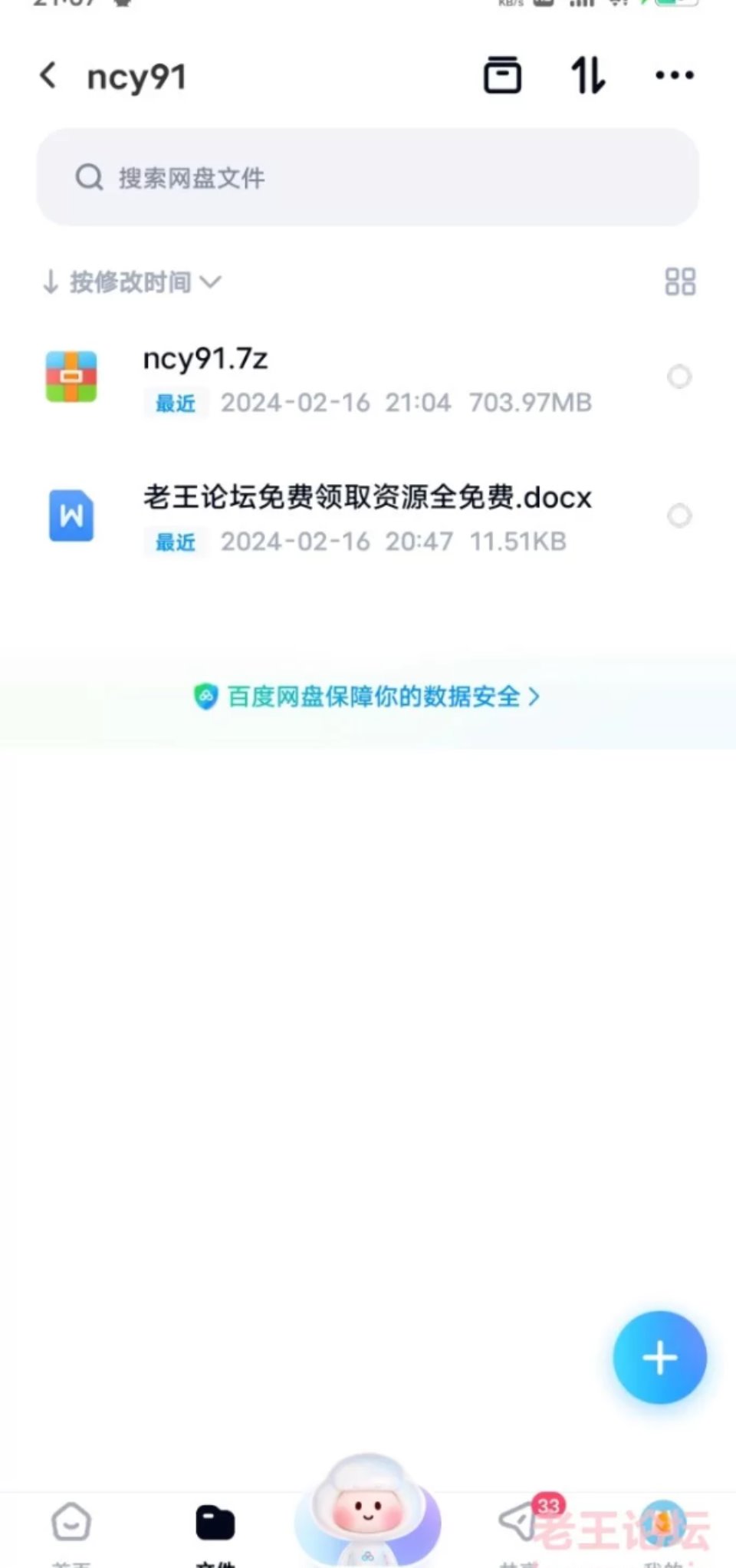Open the center astronaut assistant button

click(367, 1511)
